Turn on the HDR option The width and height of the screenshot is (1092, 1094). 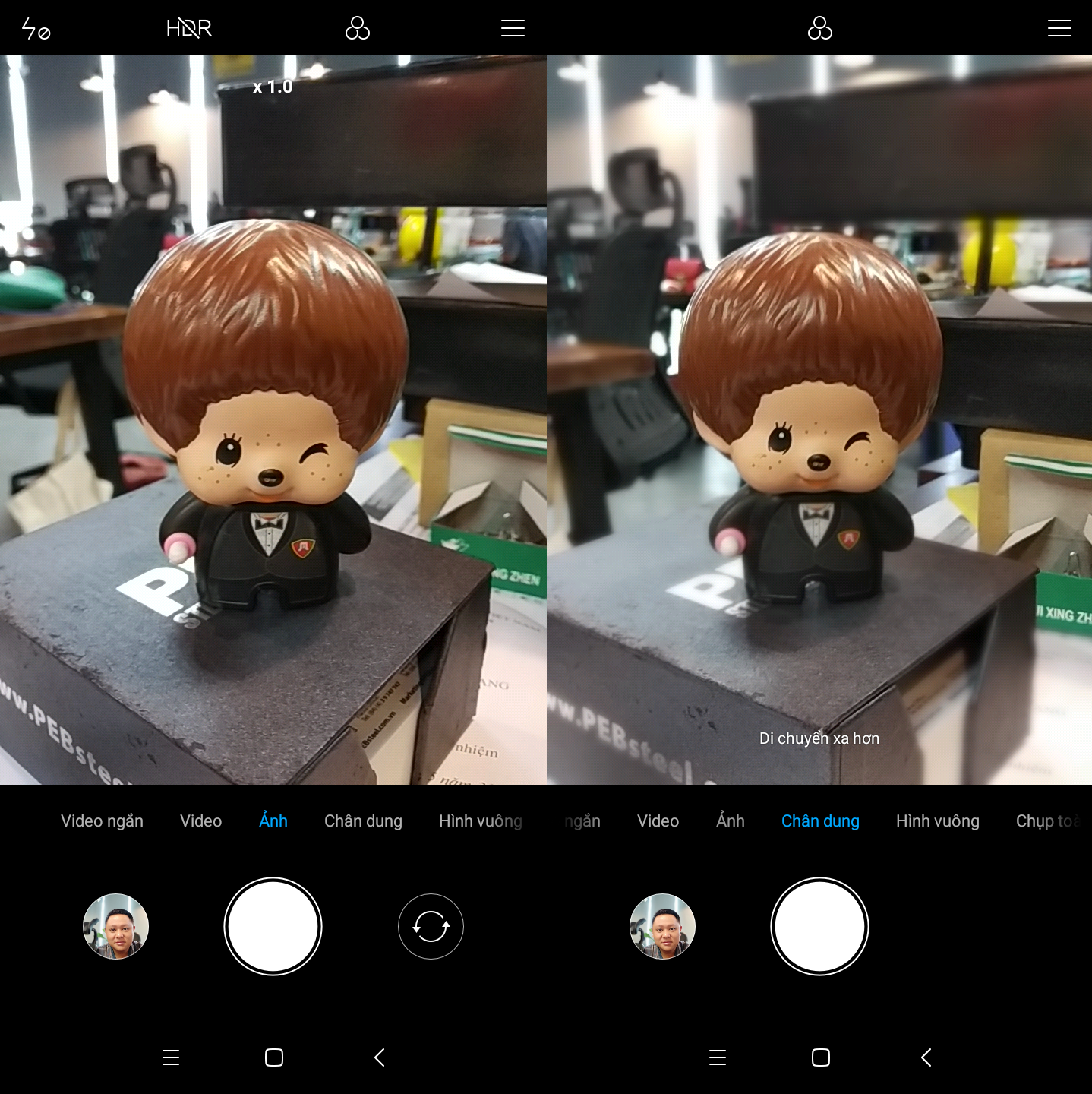(x=189, y=29)
